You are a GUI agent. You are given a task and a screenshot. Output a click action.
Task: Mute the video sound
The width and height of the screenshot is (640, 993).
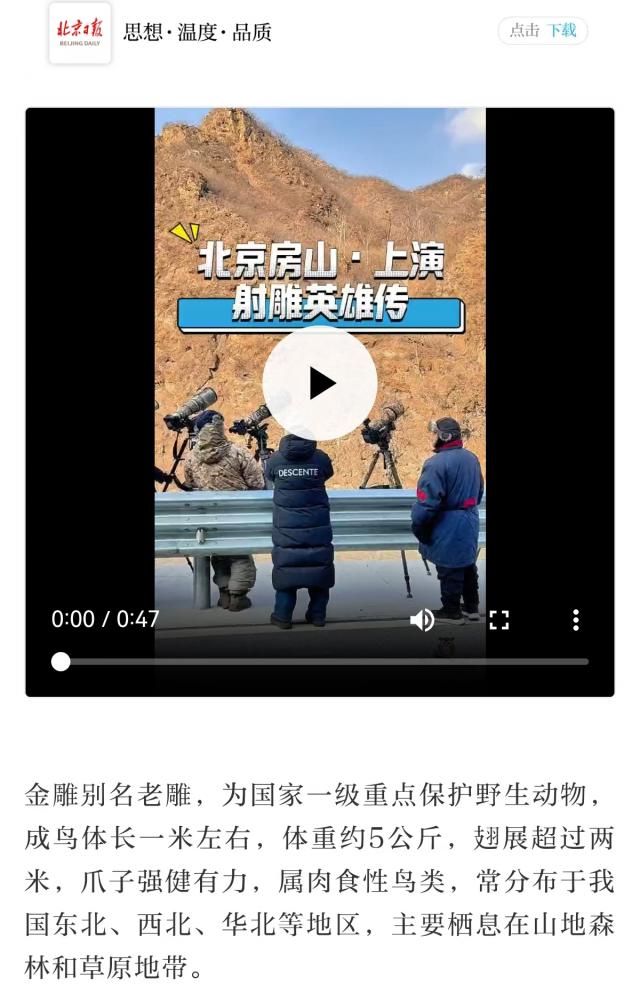422,620
